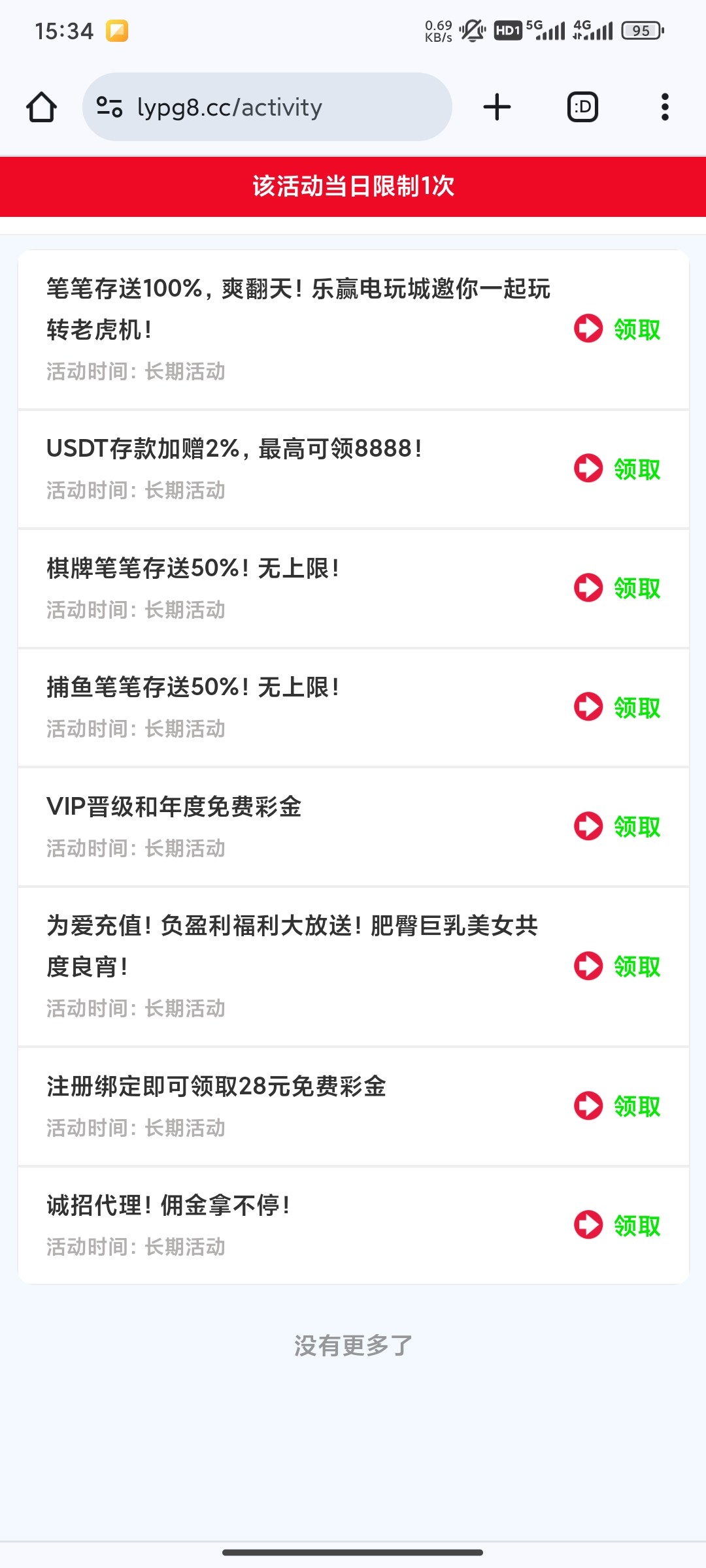Tap the lypg8.cc/activity address bar
706x1568 pixels.
pyautogui.click(x=261, y=107)
